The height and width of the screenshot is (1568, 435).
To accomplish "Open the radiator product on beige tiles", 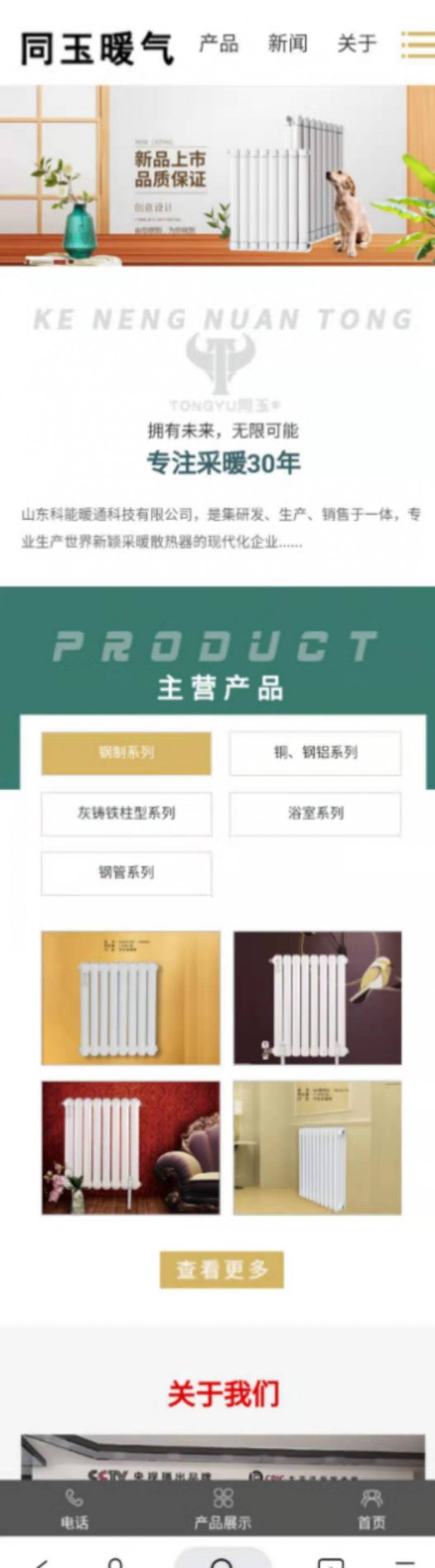I will point(317,1147).
